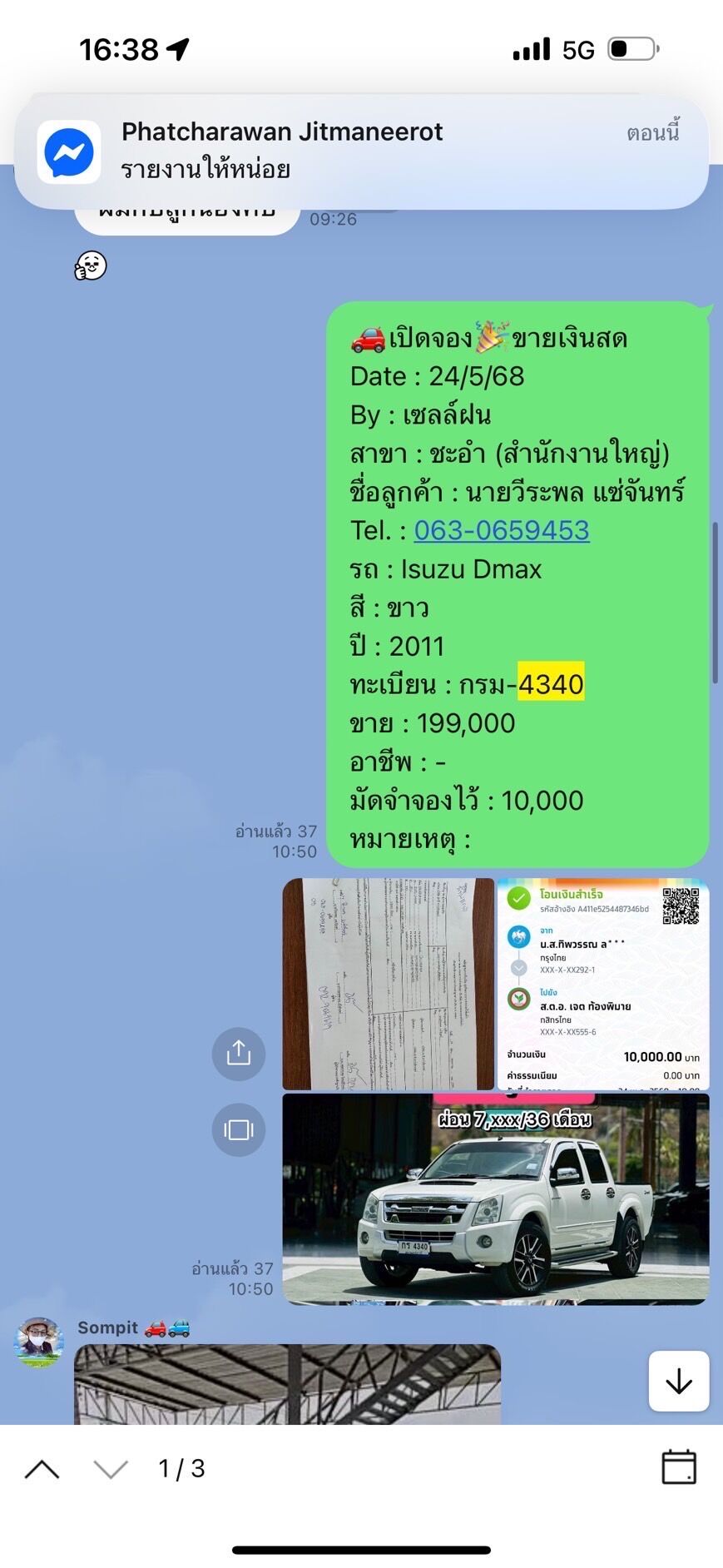The image size is (723, 1568).
Task: View the photos in multi-image viewer
Action: coord(239,1129)
